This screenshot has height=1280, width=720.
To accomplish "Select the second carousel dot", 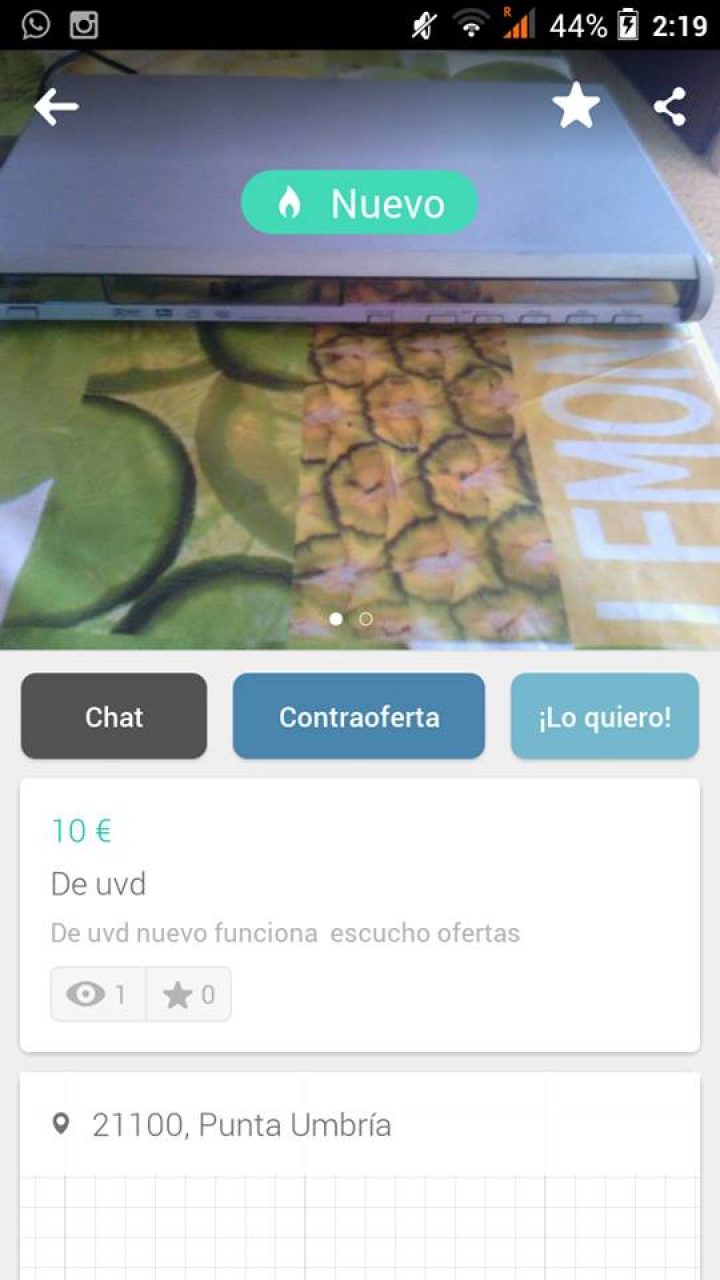I will coord(365,619).
